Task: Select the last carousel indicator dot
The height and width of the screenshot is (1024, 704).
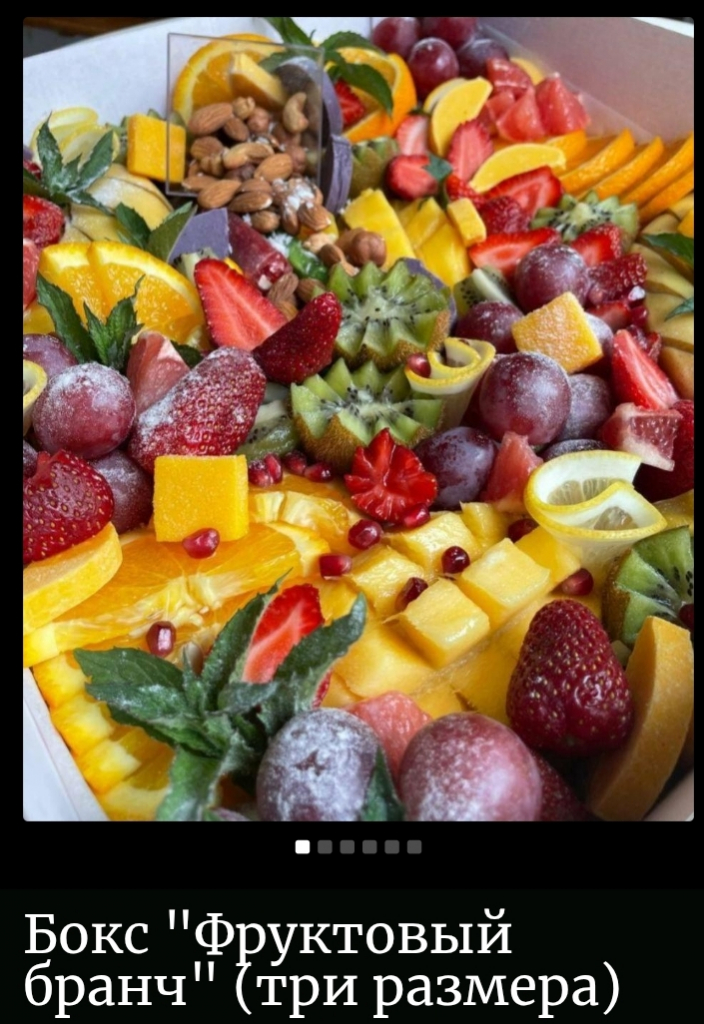Action: (x=414, y=847)
